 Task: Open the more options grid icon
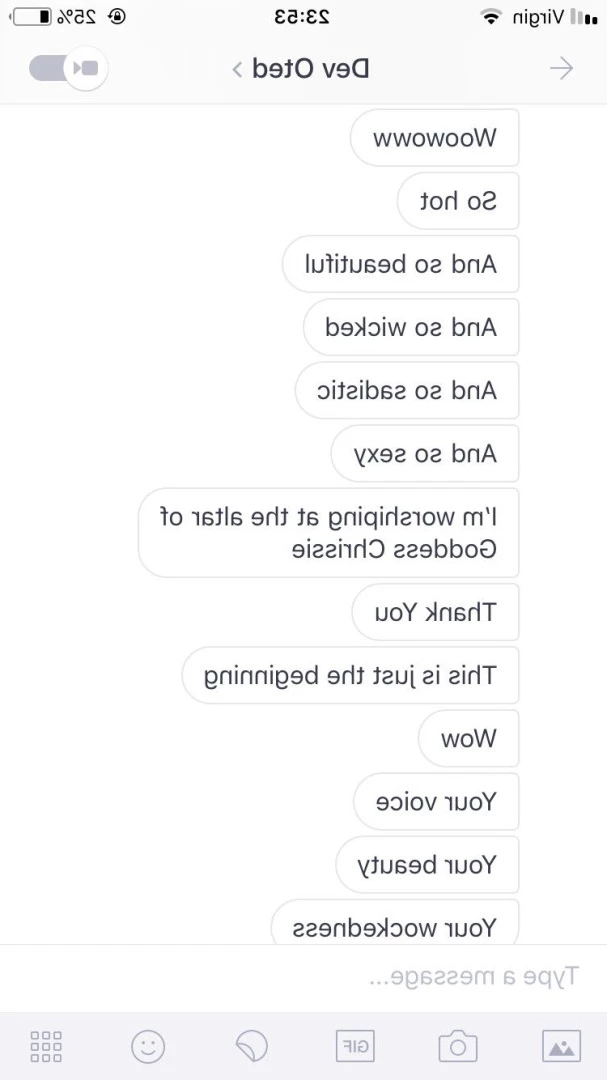(46, 1046)
